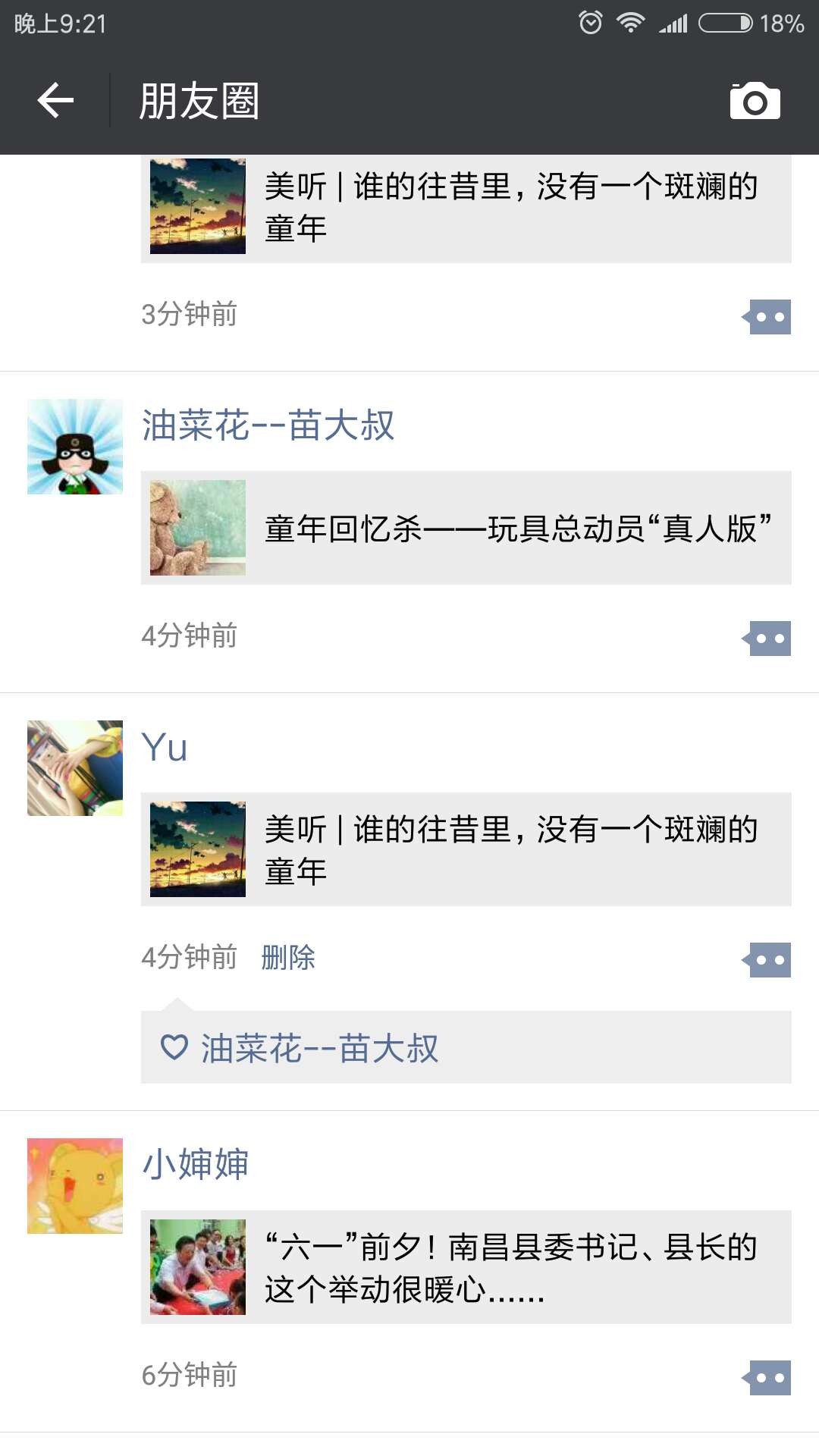Viewport: 819px width, 1456px height.
Task: Open the camera to post a moment
Action: click(x=755, y=101)
